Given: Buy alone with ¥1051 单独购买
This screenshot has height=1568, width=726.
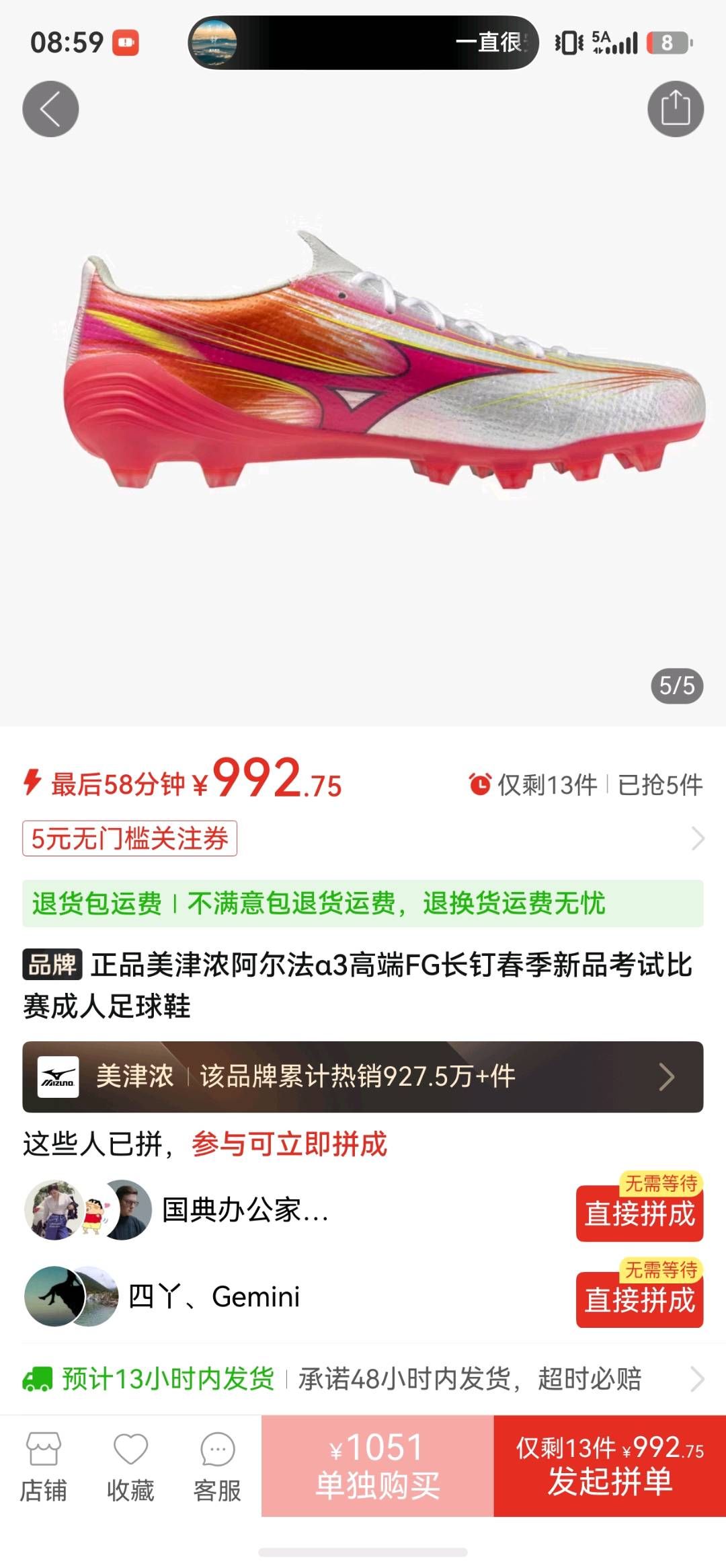Looking at the screenshot, I should pyautogui.click(x=377, y=1466).
